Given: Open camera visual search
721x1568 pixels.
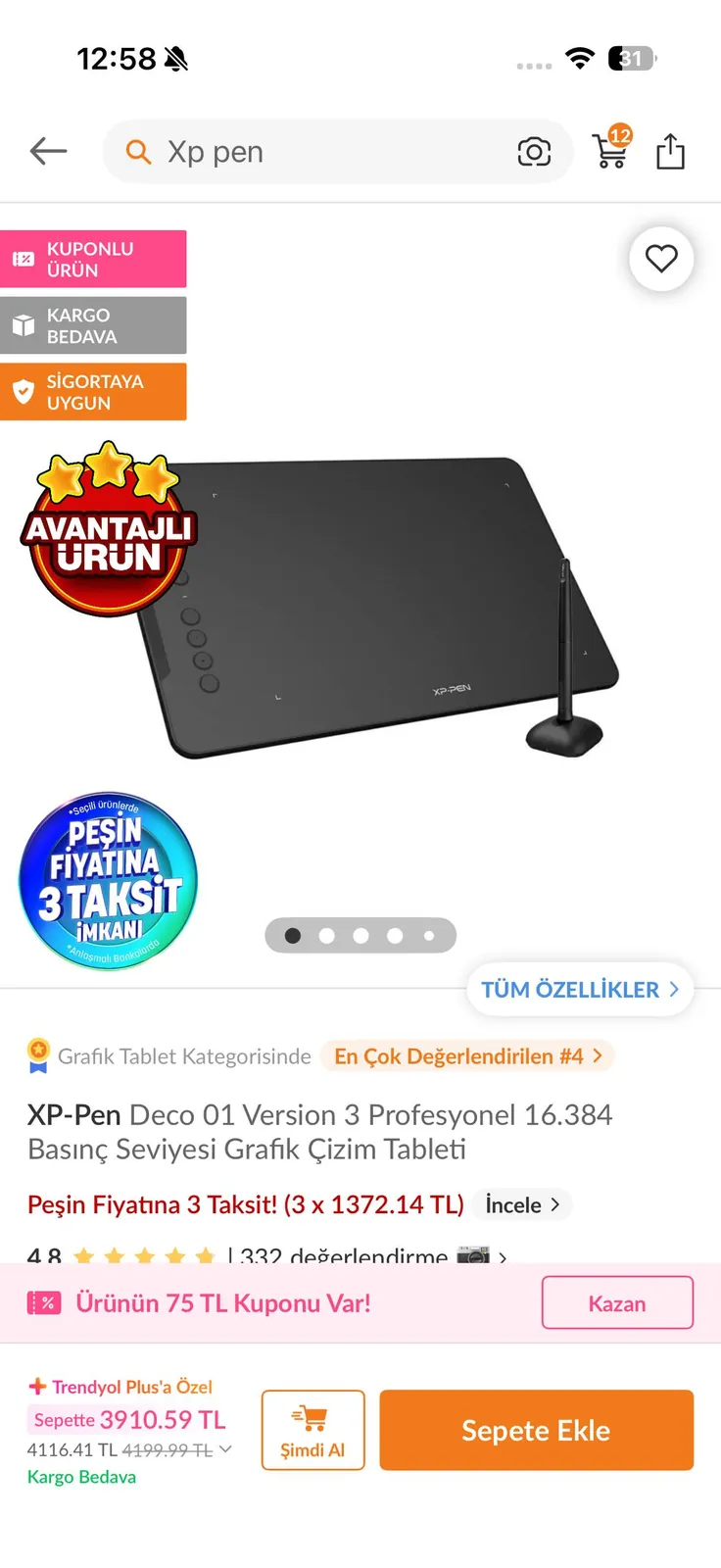Looking at the screenshot, I should tap(534, 152).
